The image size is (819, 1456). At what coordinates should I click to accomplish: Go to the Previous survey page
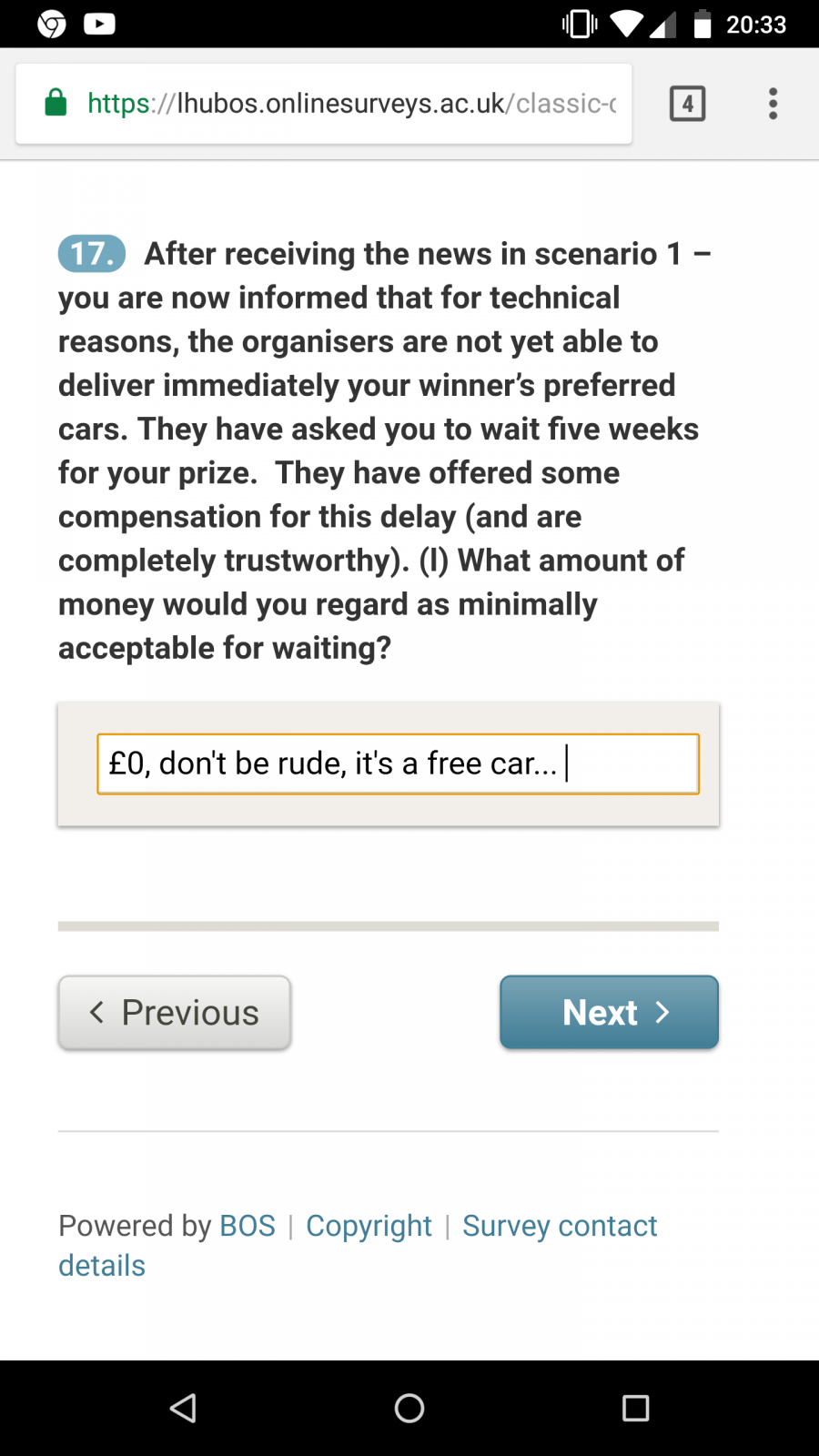click(x=175, y=1012)
